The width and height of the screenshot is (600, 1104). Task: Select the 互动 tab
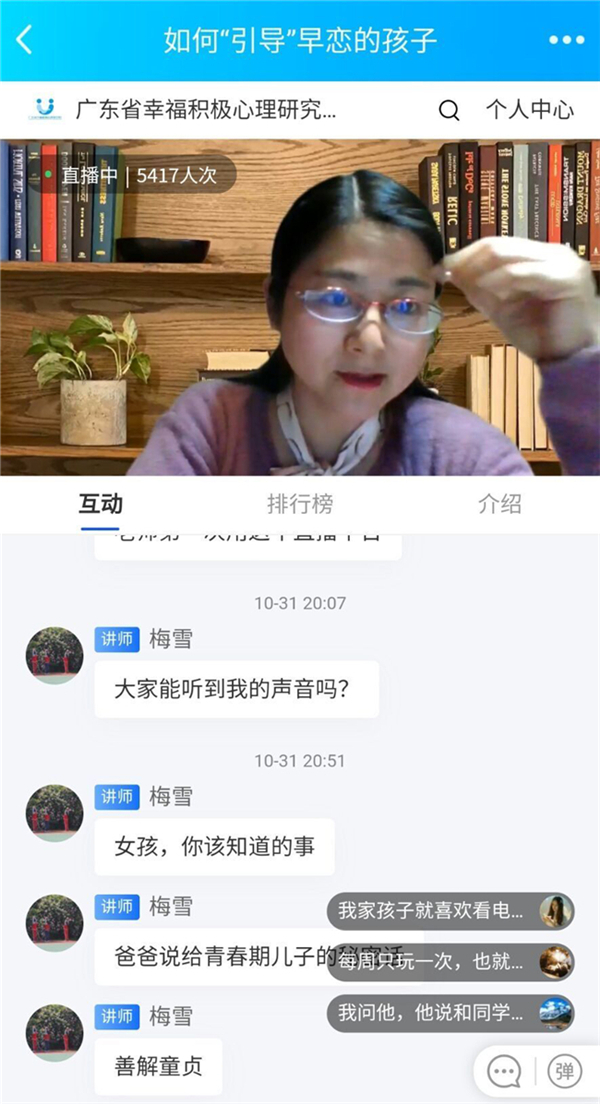(100, 504)
